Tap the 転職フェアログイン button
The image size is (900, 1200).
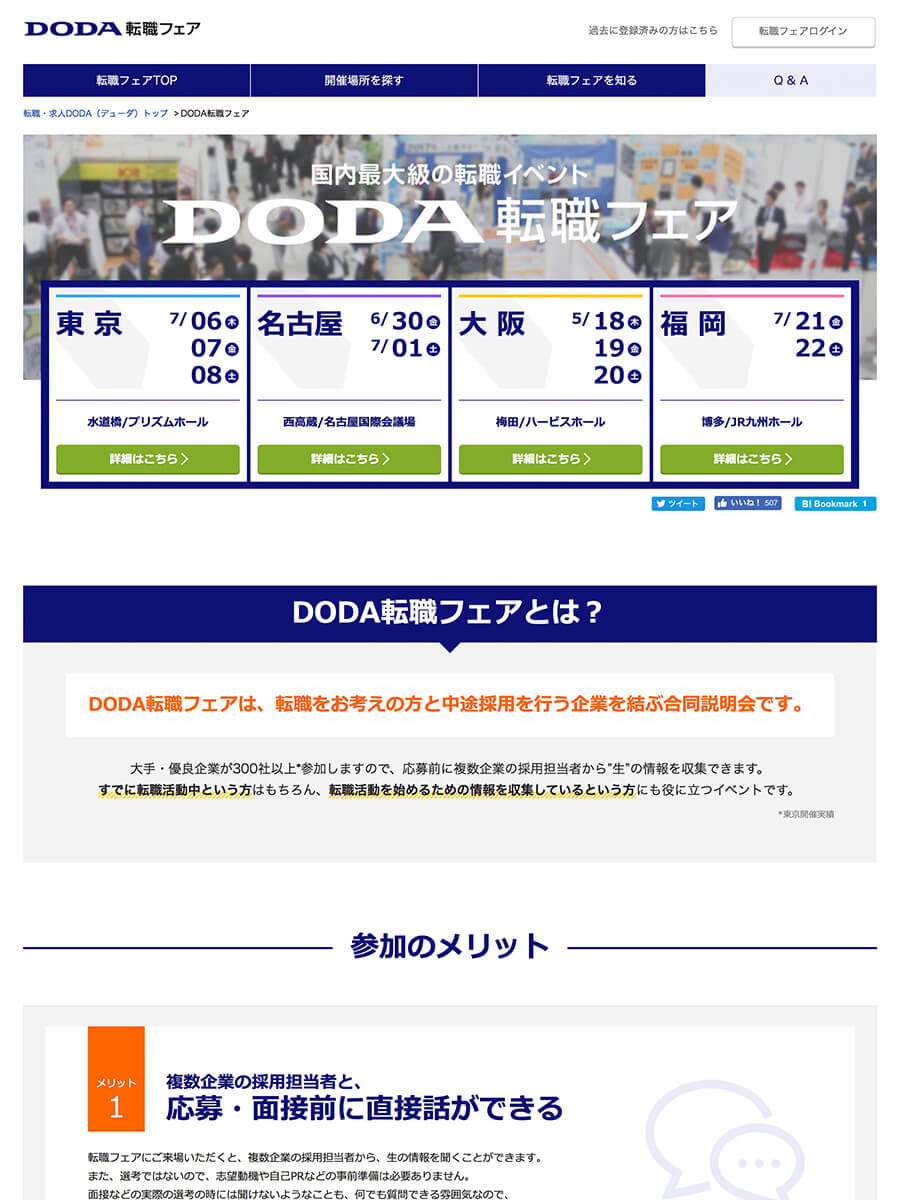(803, 31)
